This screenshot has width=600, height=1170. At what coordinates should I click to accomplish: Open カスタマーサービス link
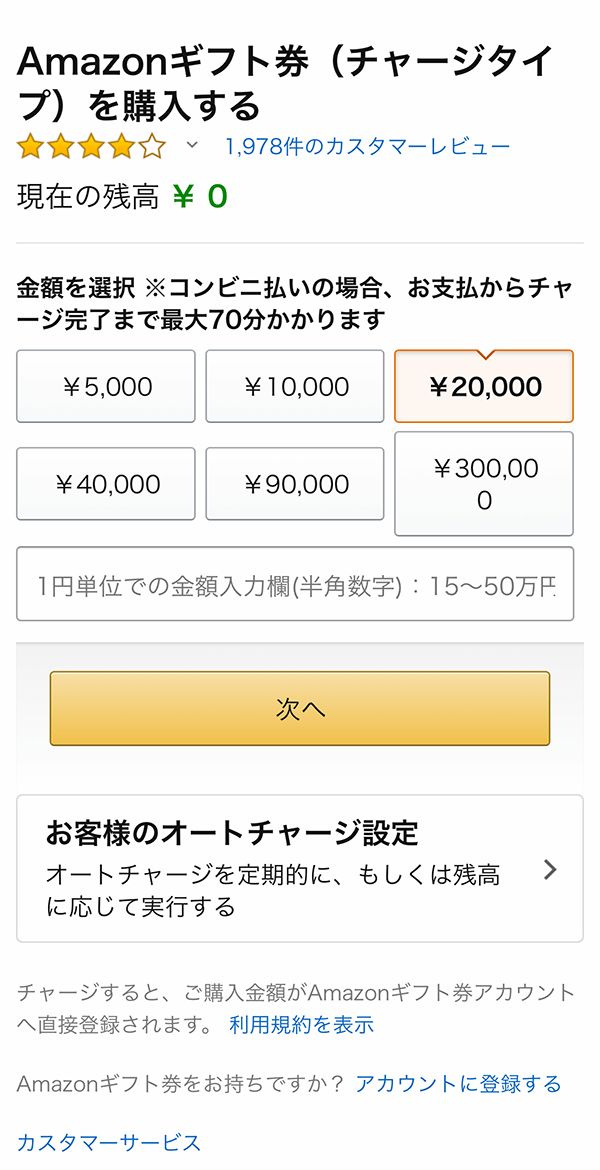[109, 1142]
